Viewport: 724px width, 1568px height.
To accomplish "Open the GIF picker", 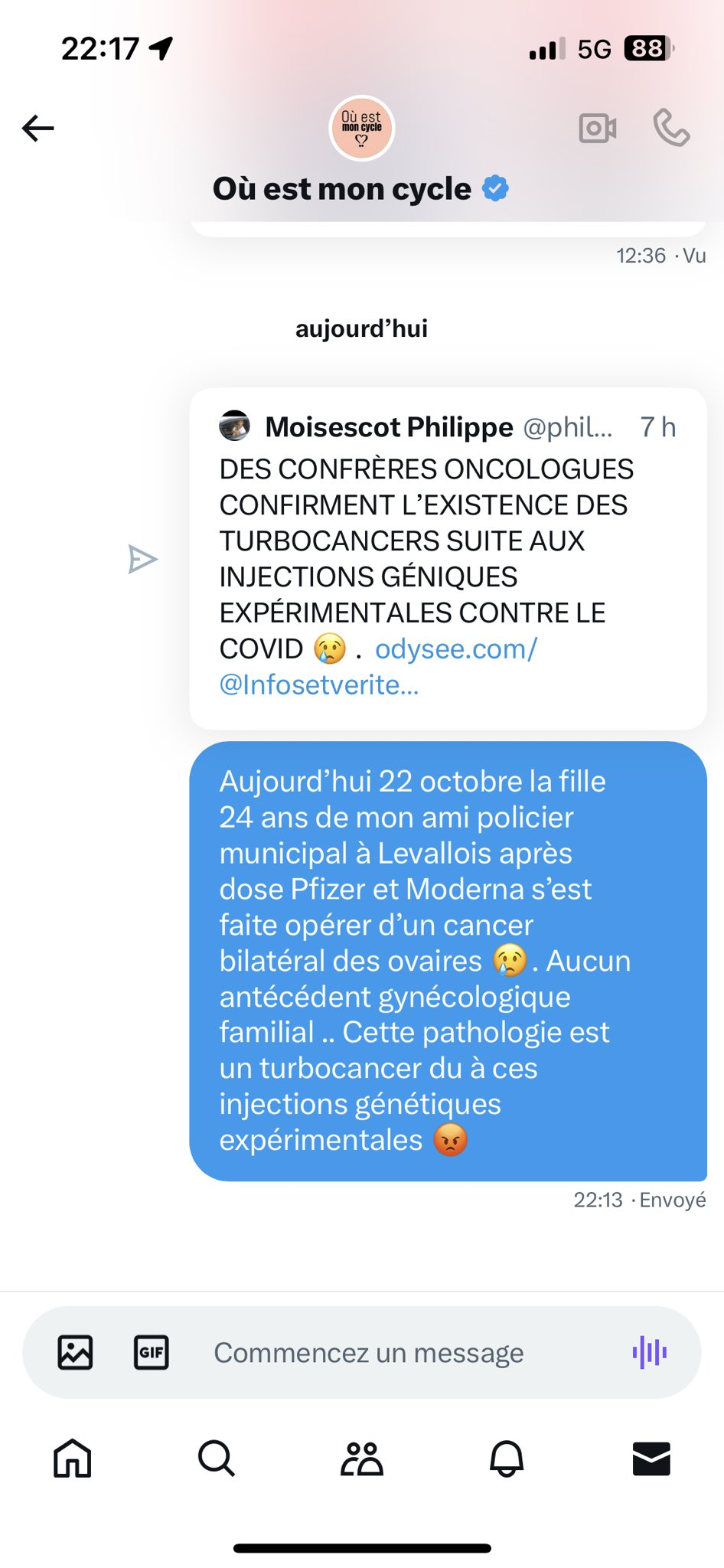I will 151,1352.
